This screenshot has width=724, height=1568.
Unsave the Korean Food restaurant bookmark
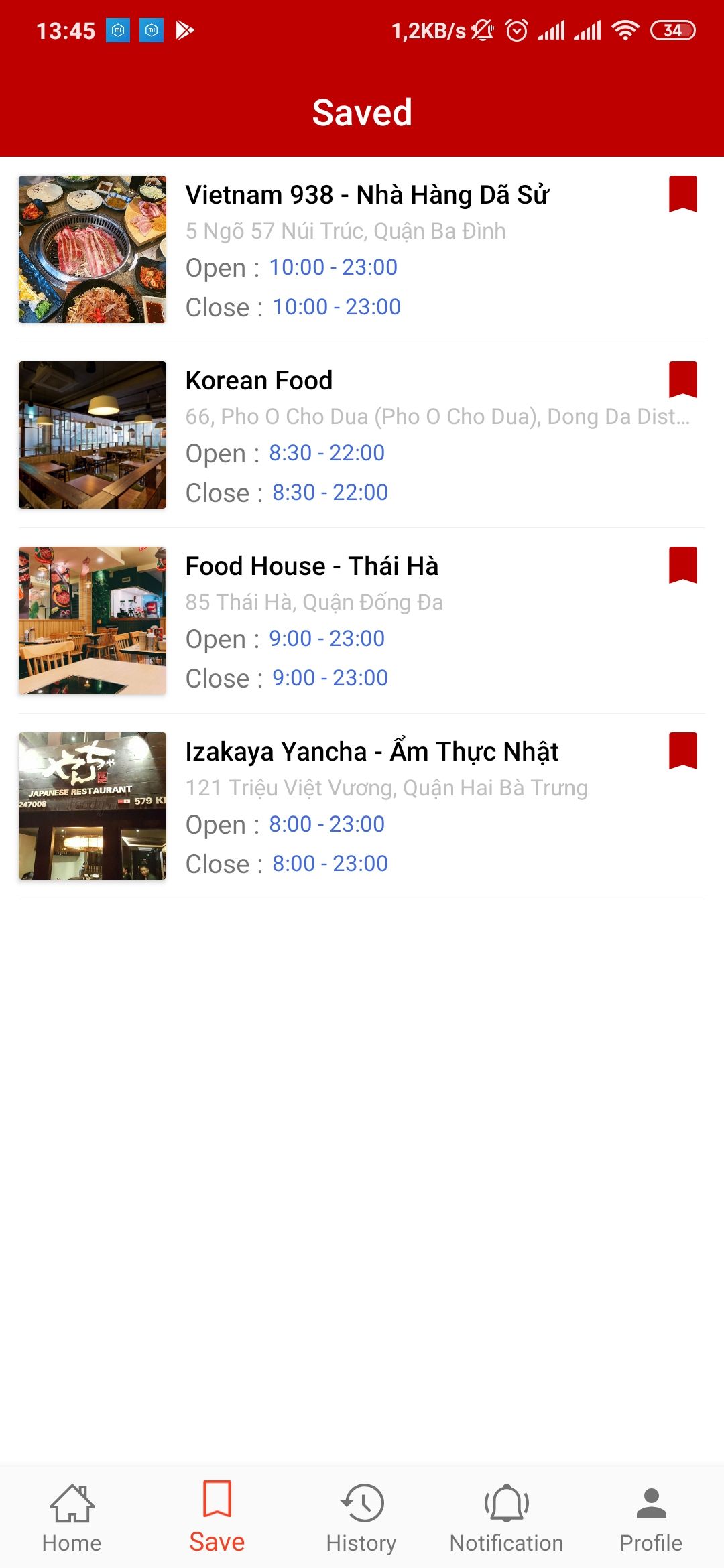(682, 379)
